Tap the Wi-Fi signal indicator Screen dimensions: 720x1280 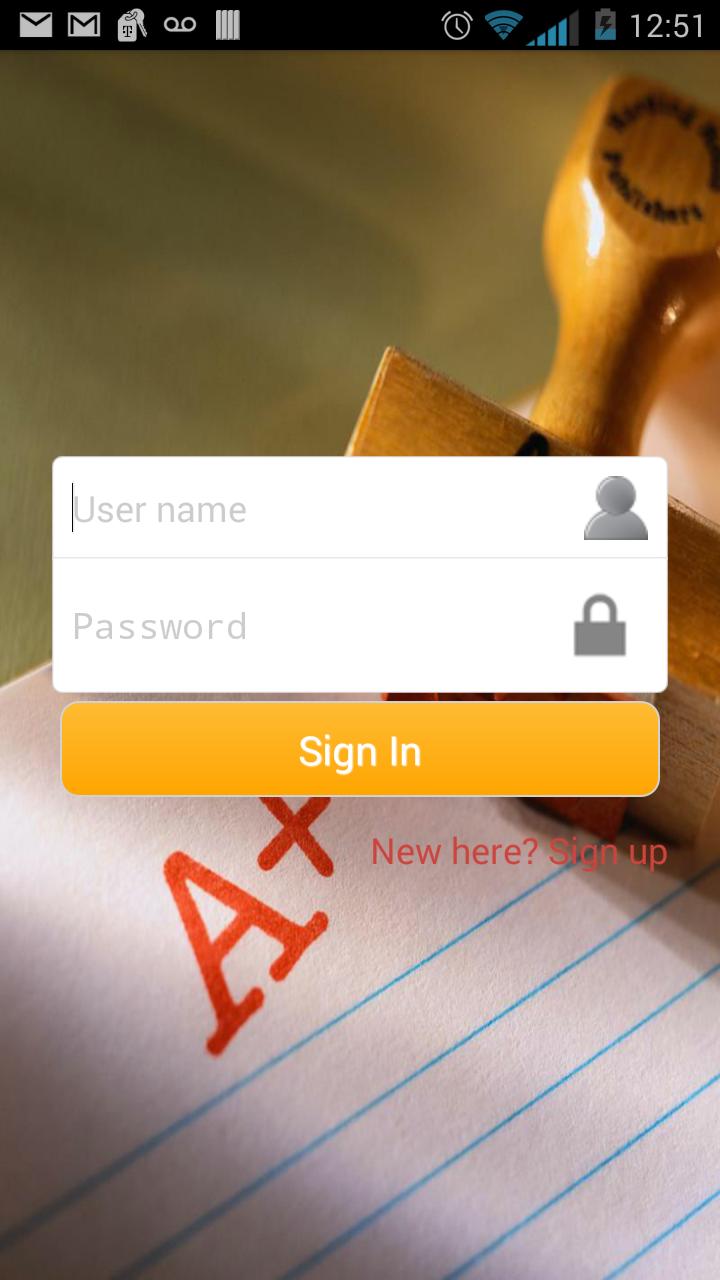point(505,25)
